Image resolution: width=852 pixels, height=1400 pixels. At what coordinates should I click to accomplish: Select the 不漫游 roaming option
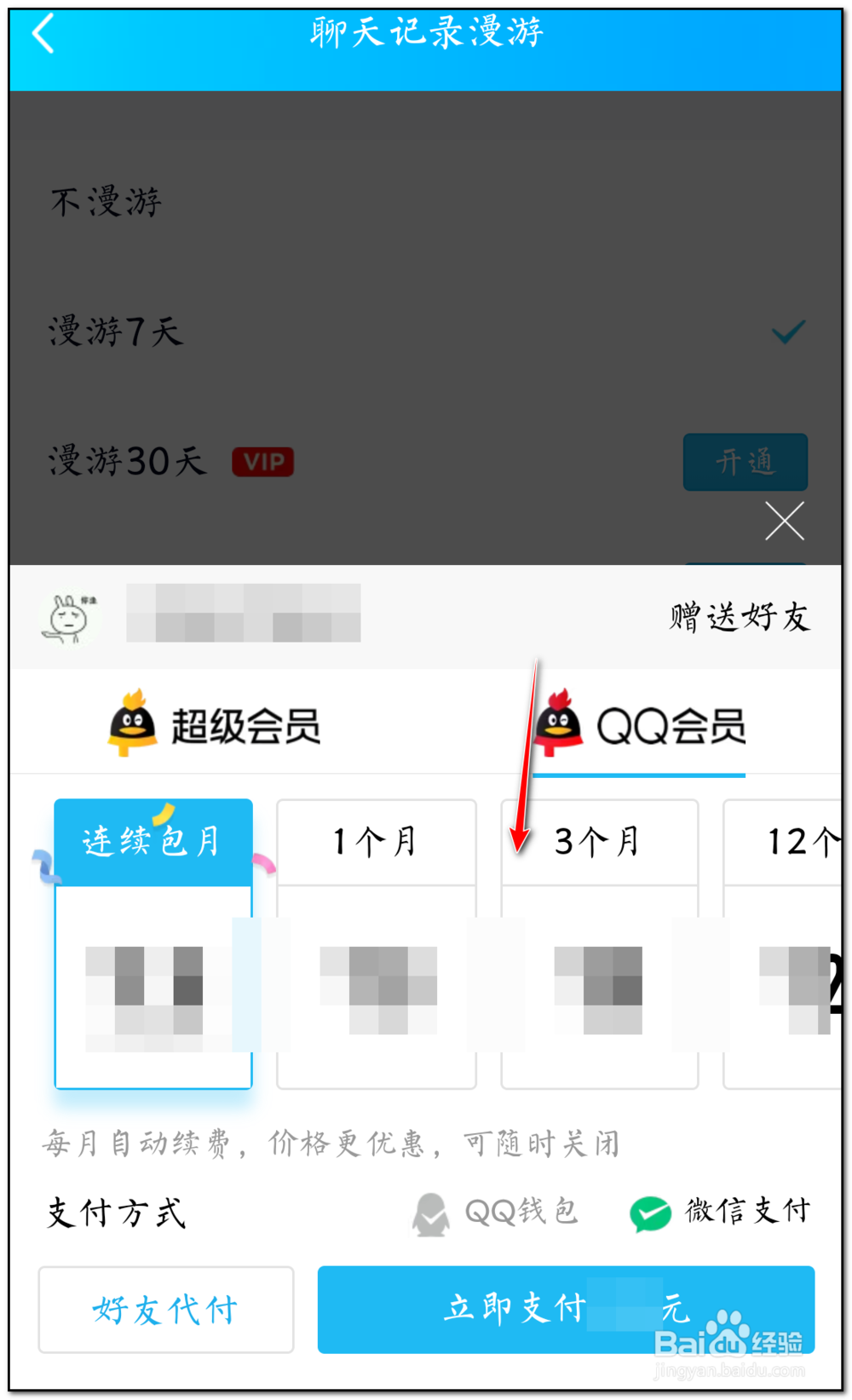(104, 201)
